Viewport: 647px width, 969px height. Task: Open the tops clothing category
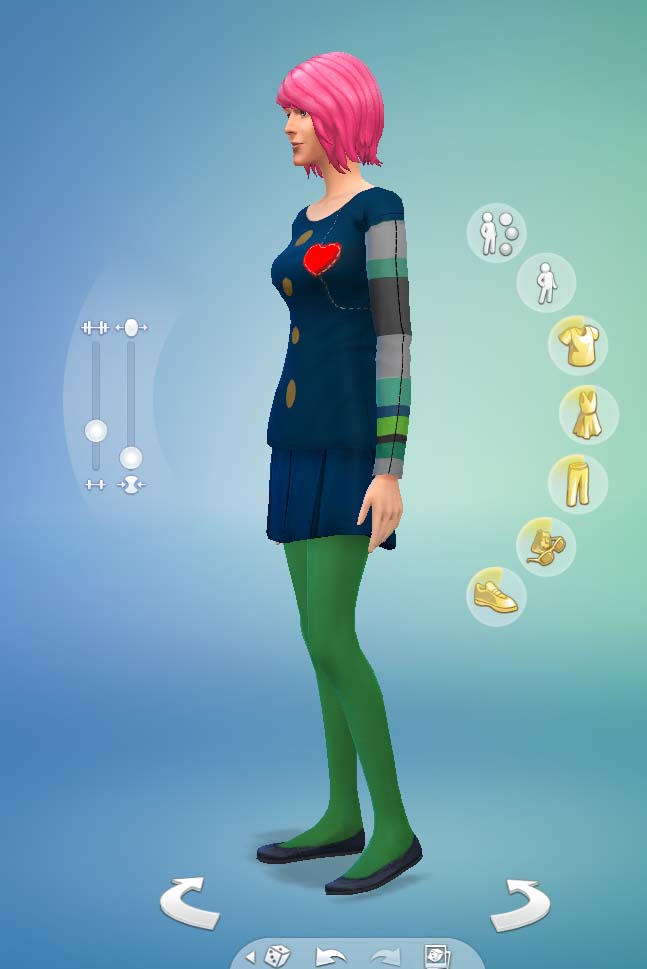coord(578,345)
